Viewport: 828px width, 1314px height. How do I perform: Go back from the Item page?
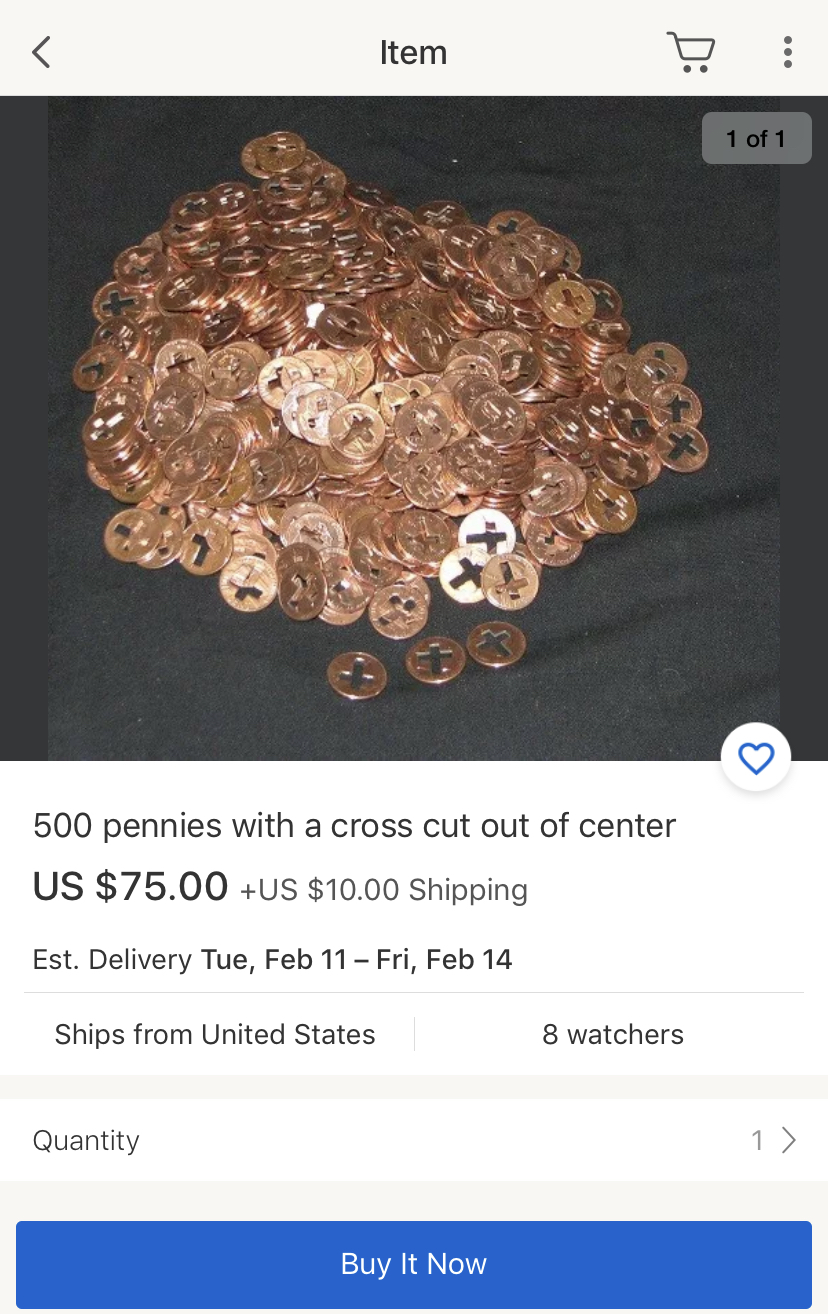point(41,52)
